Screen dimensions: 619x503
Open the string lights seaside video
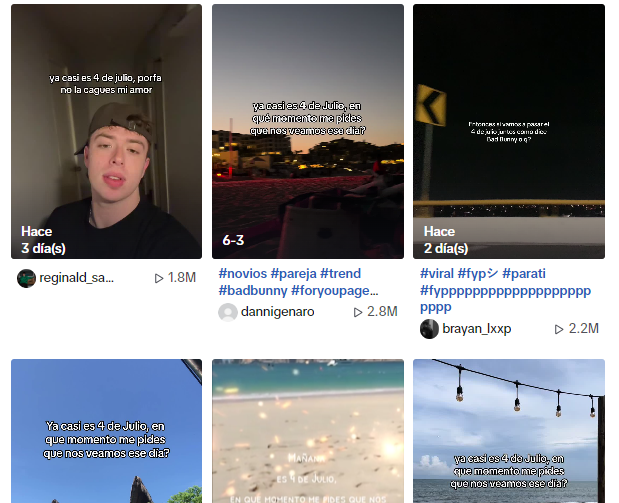pos(509,431)
